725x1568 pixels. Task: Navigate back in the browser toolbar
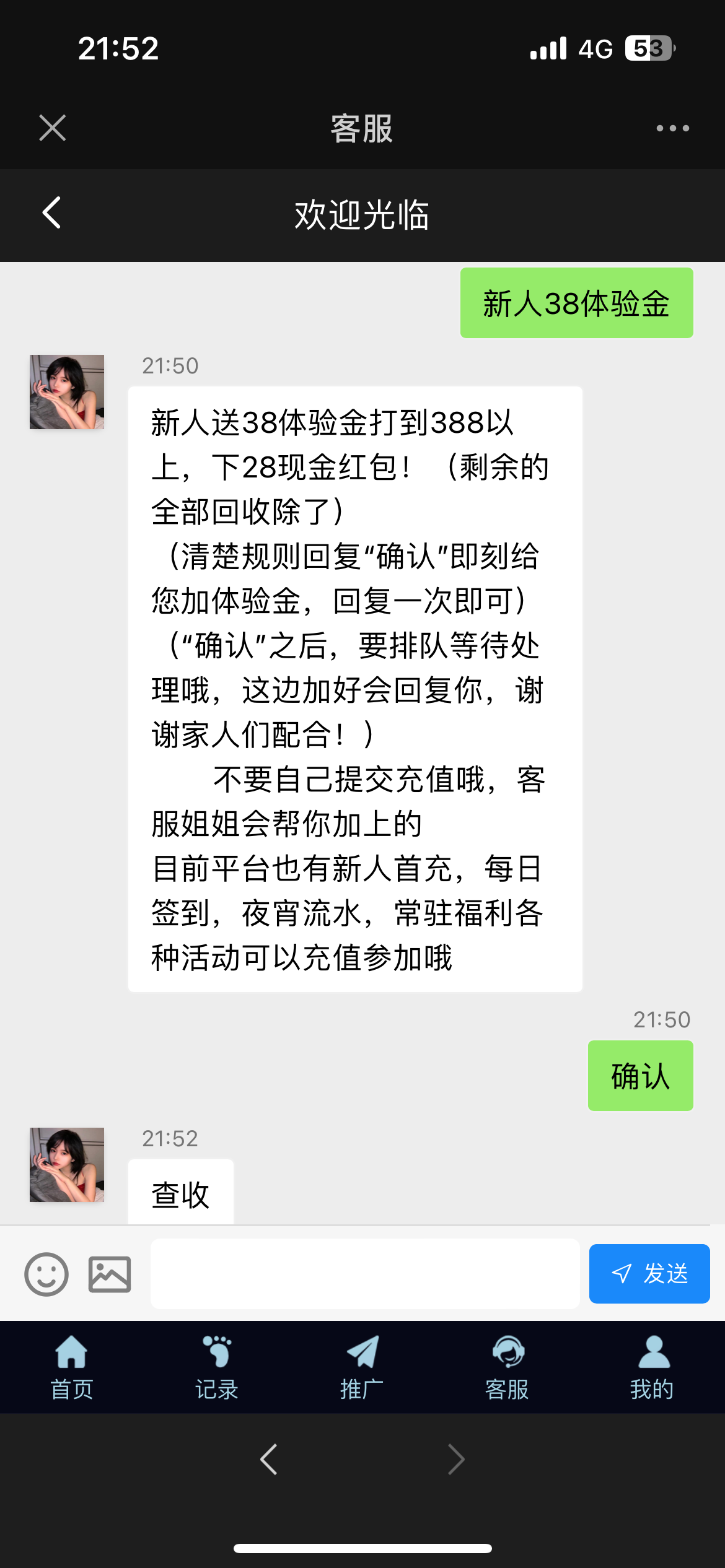click(x=269, y=1460)
